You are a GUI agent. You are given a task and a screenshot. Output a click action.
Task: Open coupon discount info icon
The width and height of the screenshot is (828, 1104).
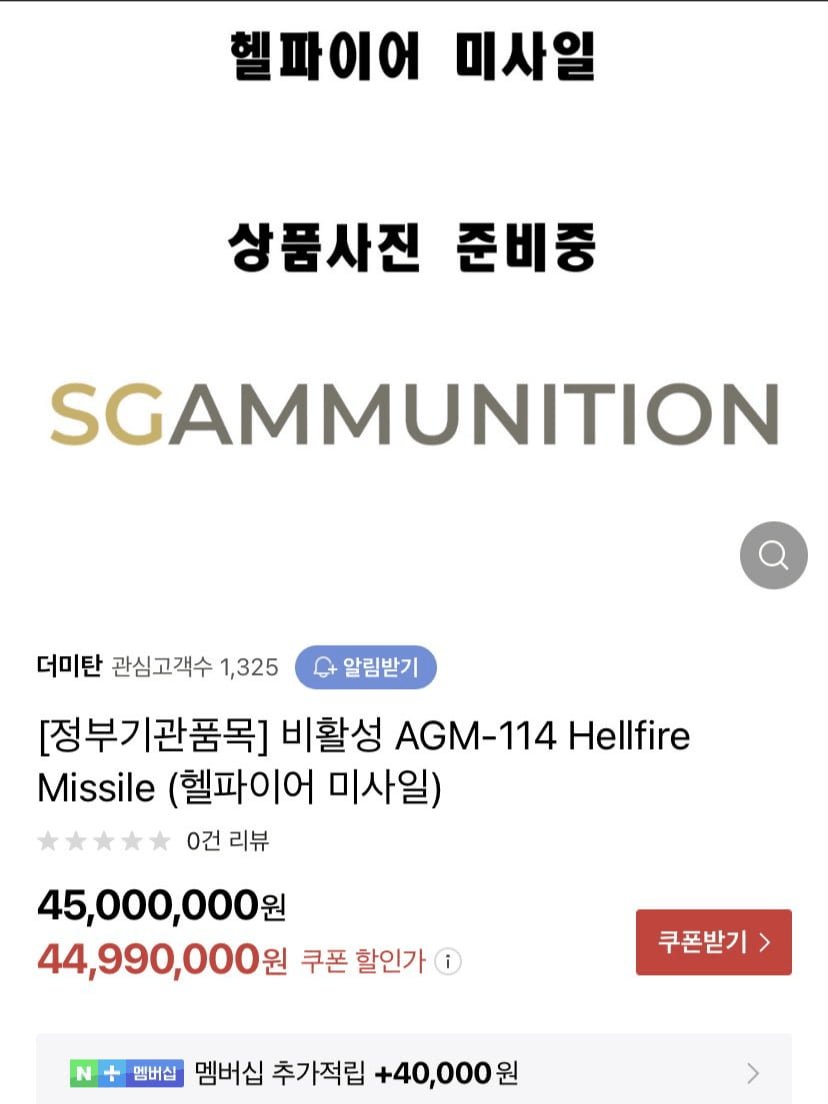point(449,962)
